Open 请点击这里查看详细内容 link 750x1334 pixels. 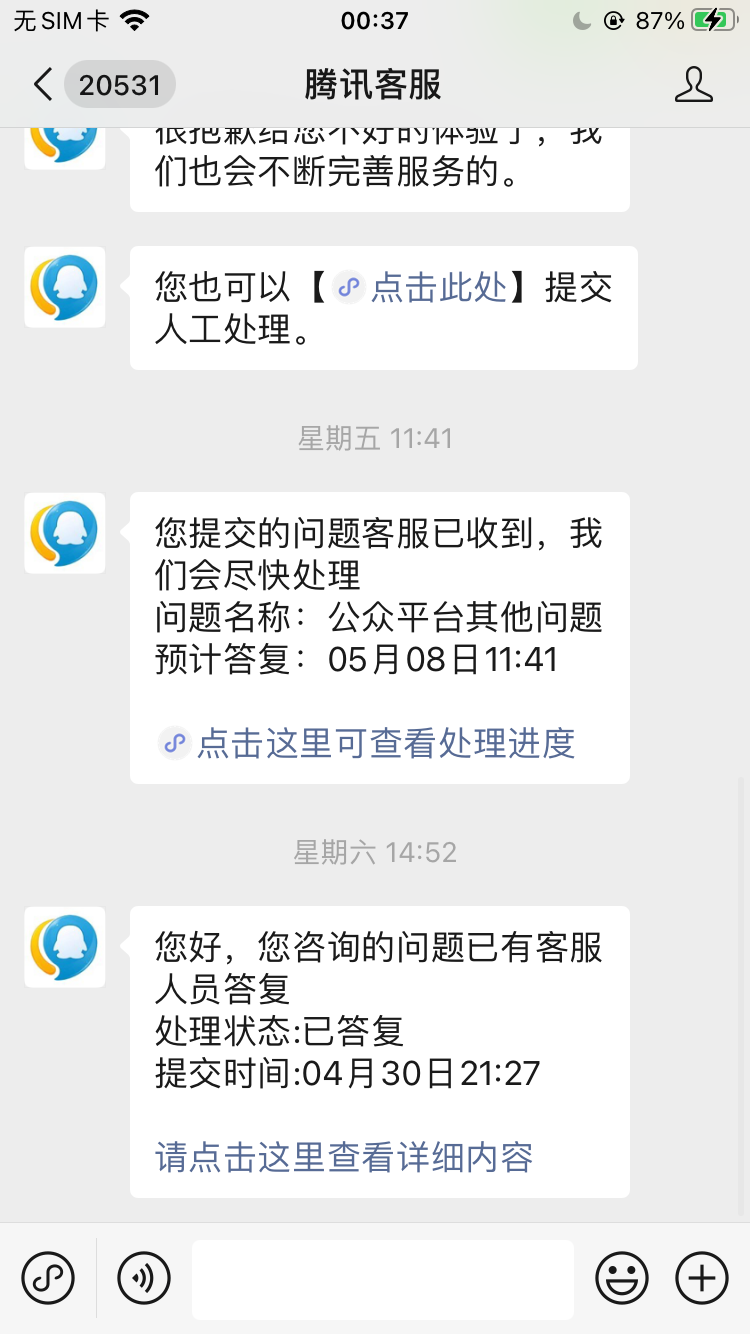tap(344, 1157)
